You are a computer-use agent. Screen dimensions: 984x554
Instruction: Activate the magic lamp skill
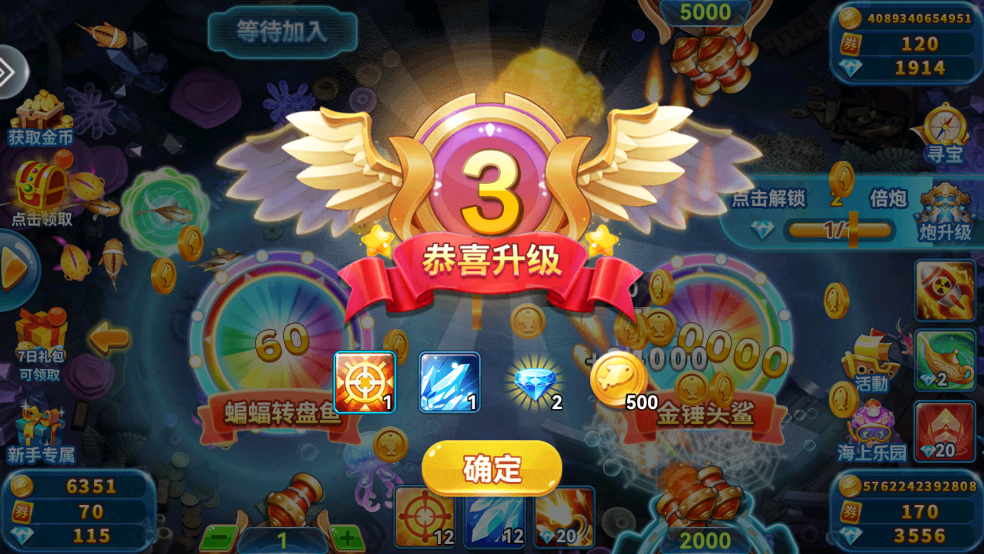click(x=944, y=360)
